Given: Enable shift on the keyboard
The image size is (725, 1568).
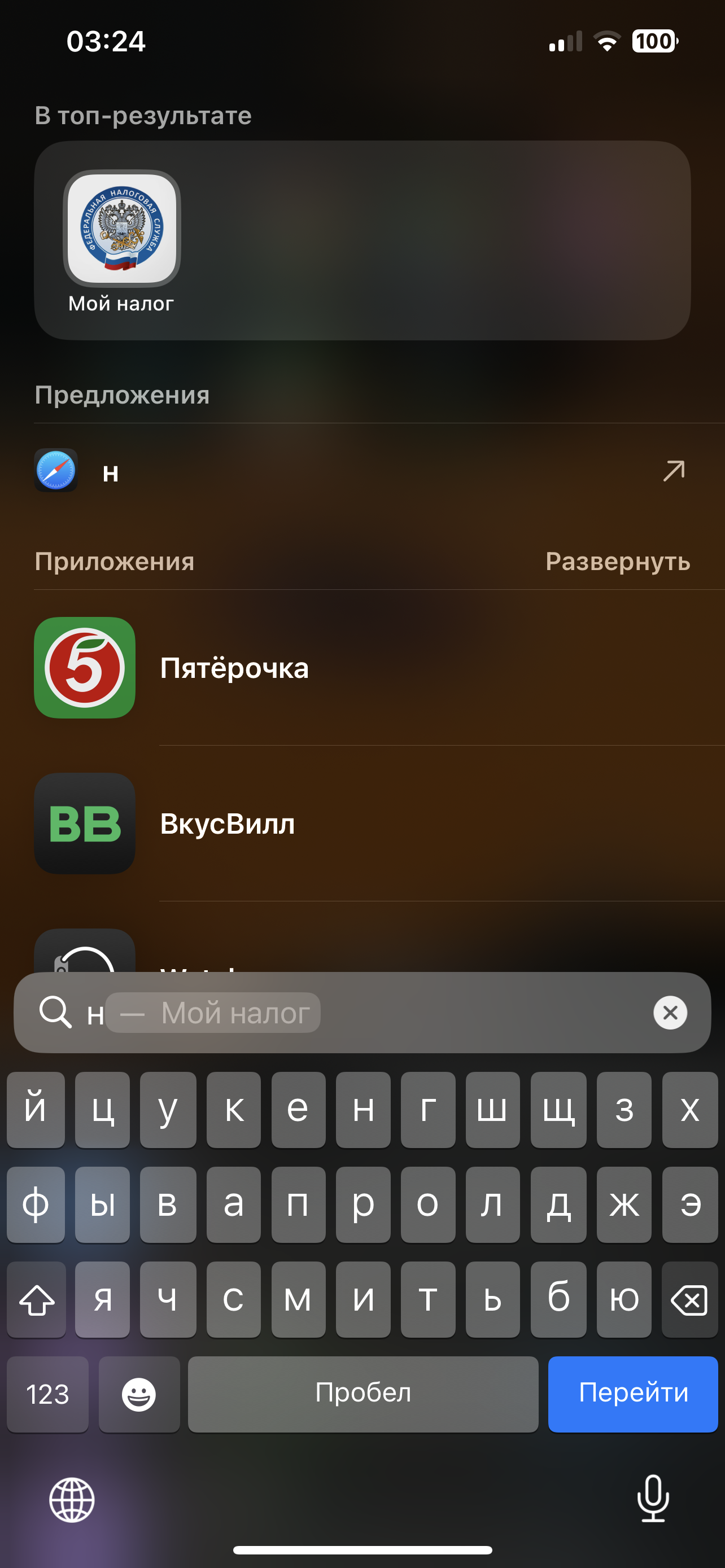Looking at the screenshot, I should pos(37,1300).
